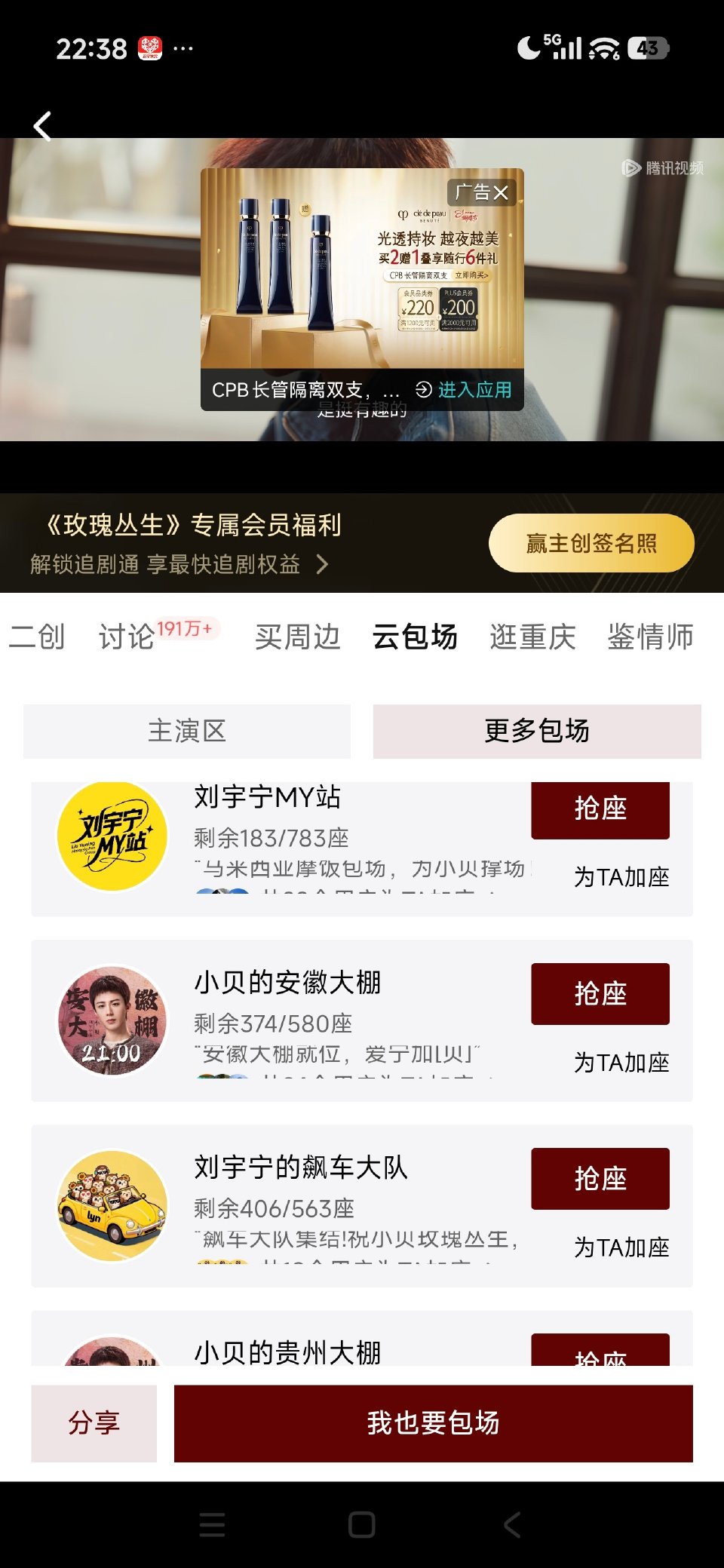This screenshot has height=1568, width=724.
Task: Select the 更多包场 segment
Action: pyautogui.click(x=537, y=731)
